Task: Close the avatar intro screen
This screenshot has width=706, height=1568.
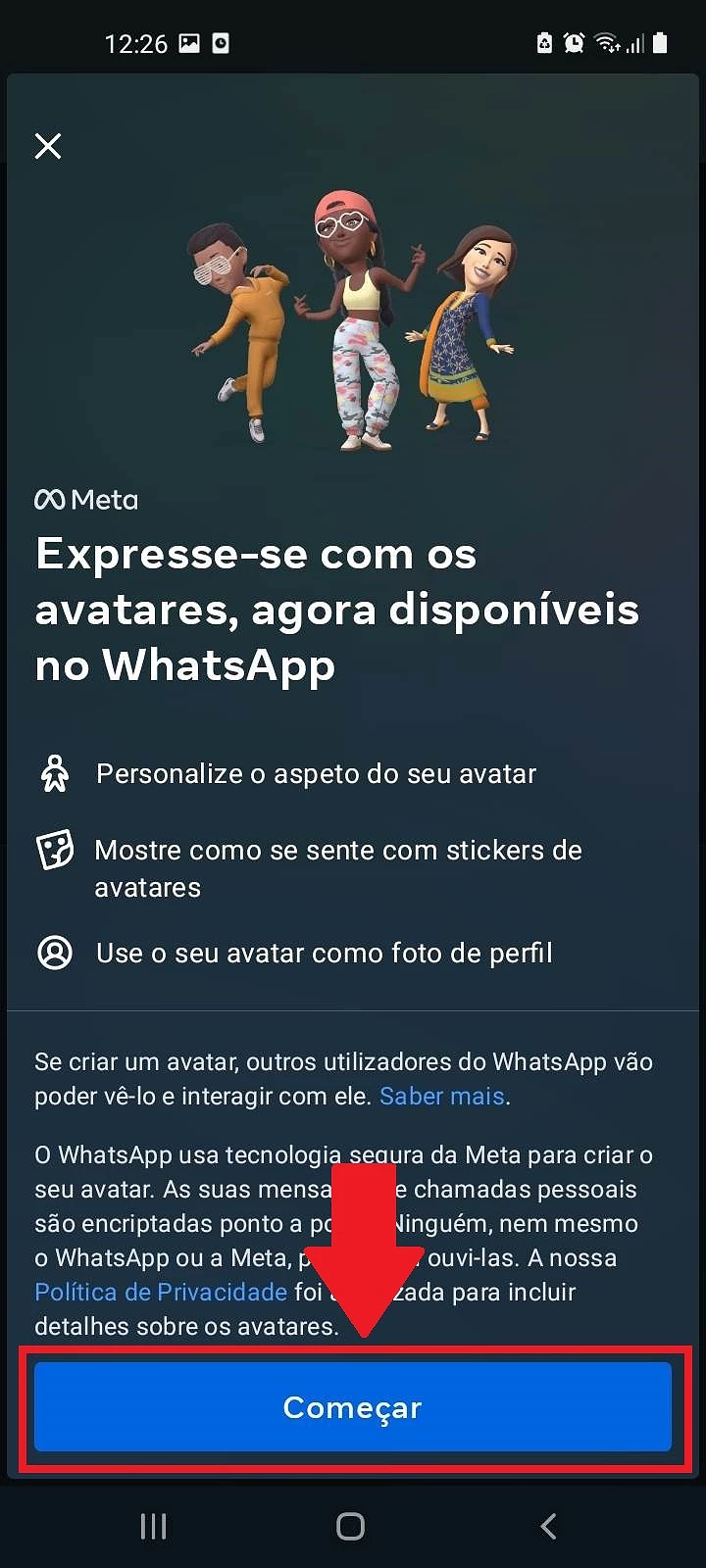Action: tap(48, 147)
